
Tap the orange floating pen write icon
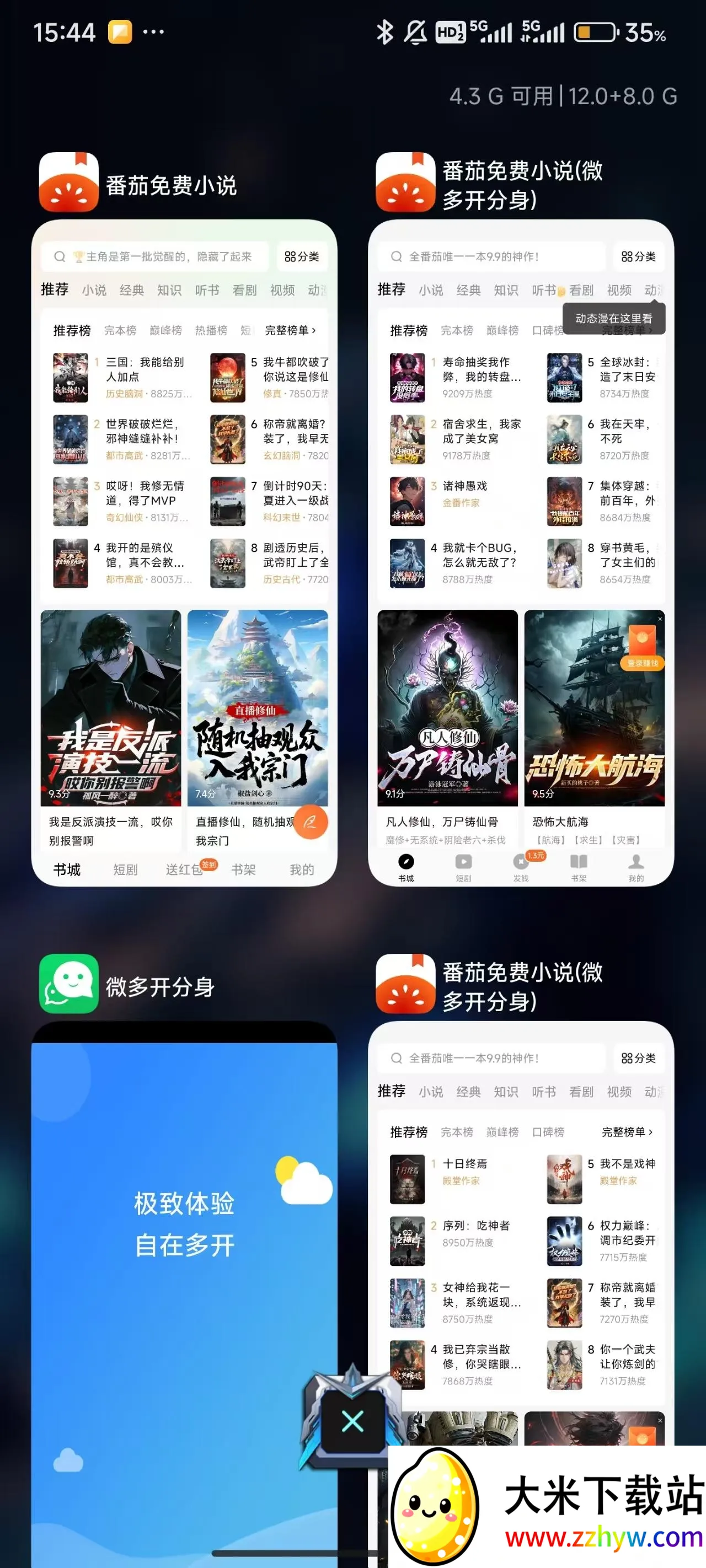click(310, 821)
